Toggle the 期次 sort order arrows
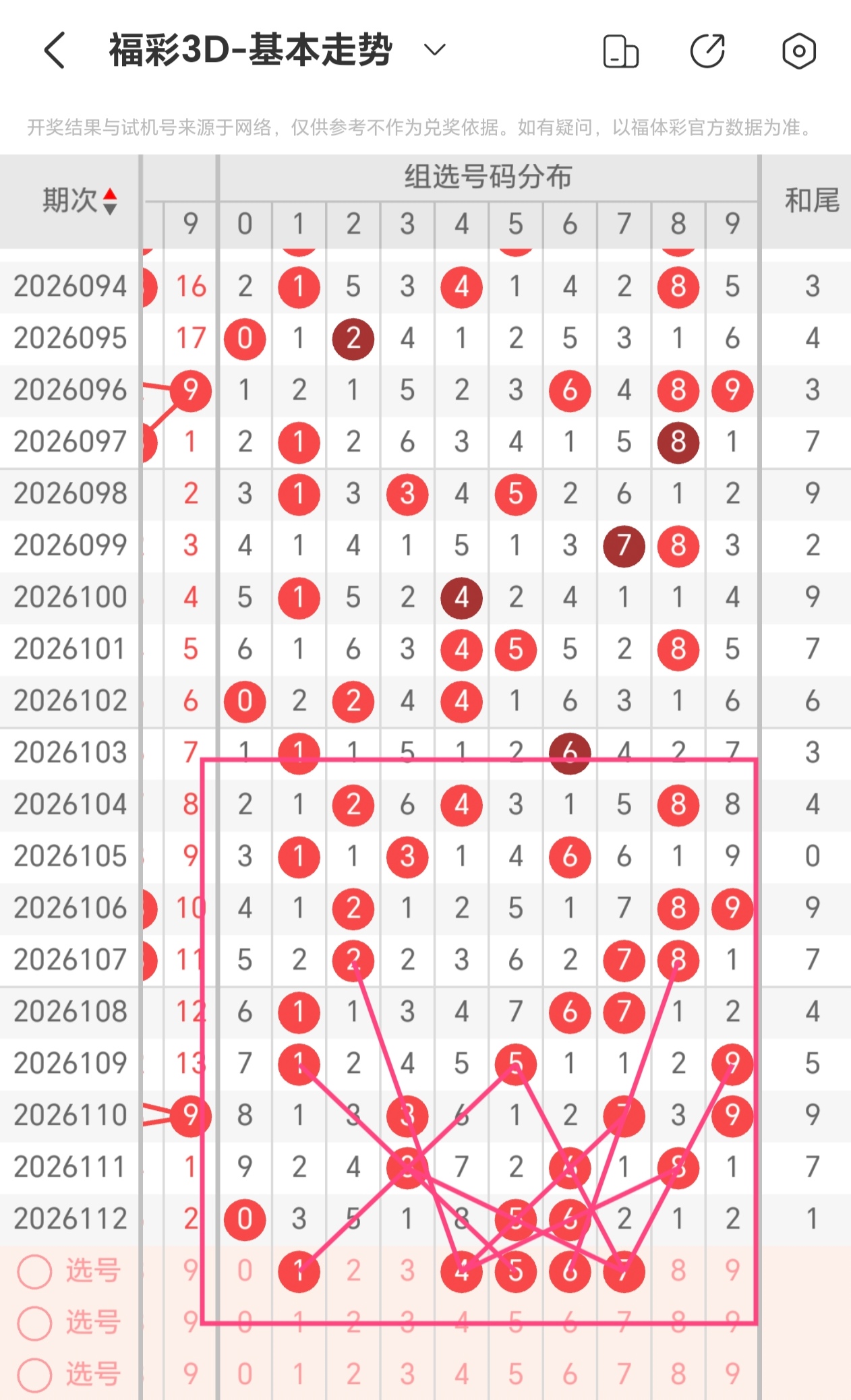This screenshot has height=1400, width=851. pos(110,201)
